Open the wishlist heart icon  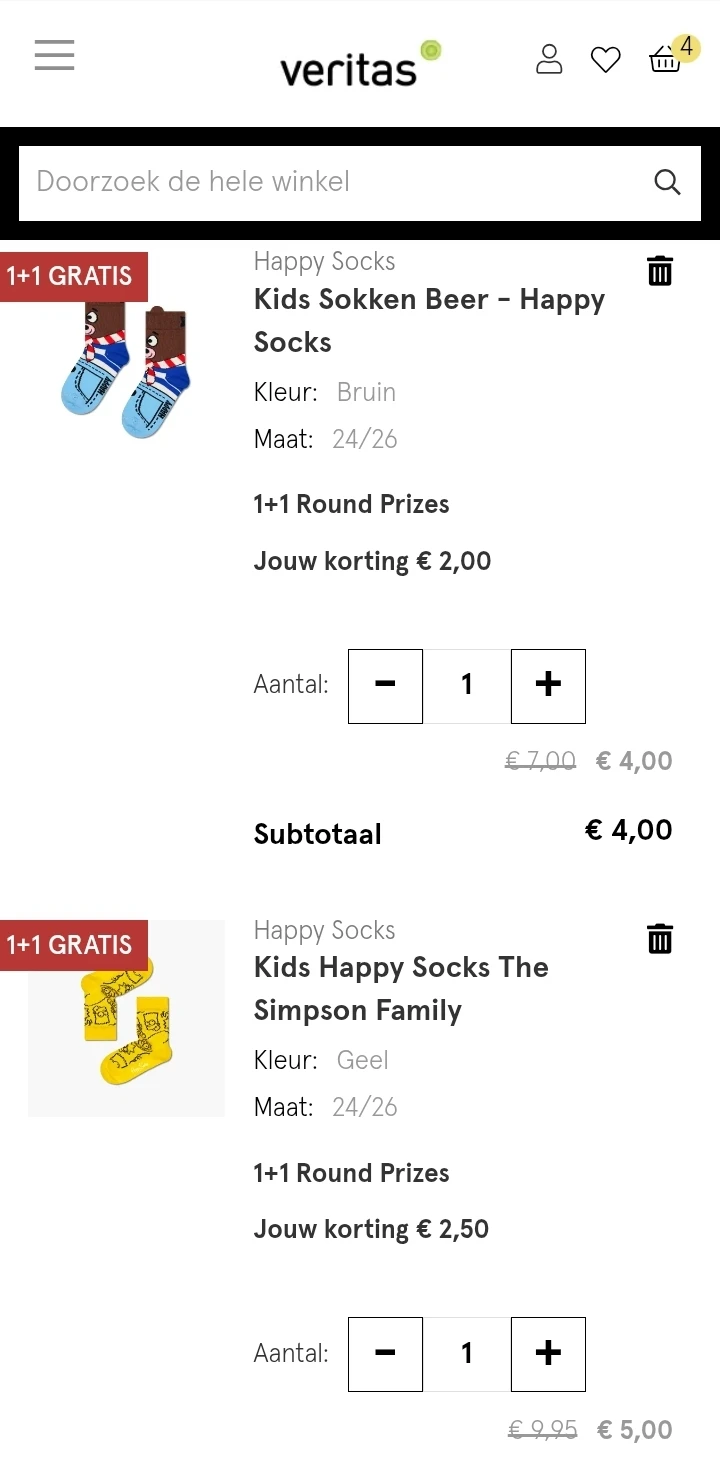(x=606, y=60)
